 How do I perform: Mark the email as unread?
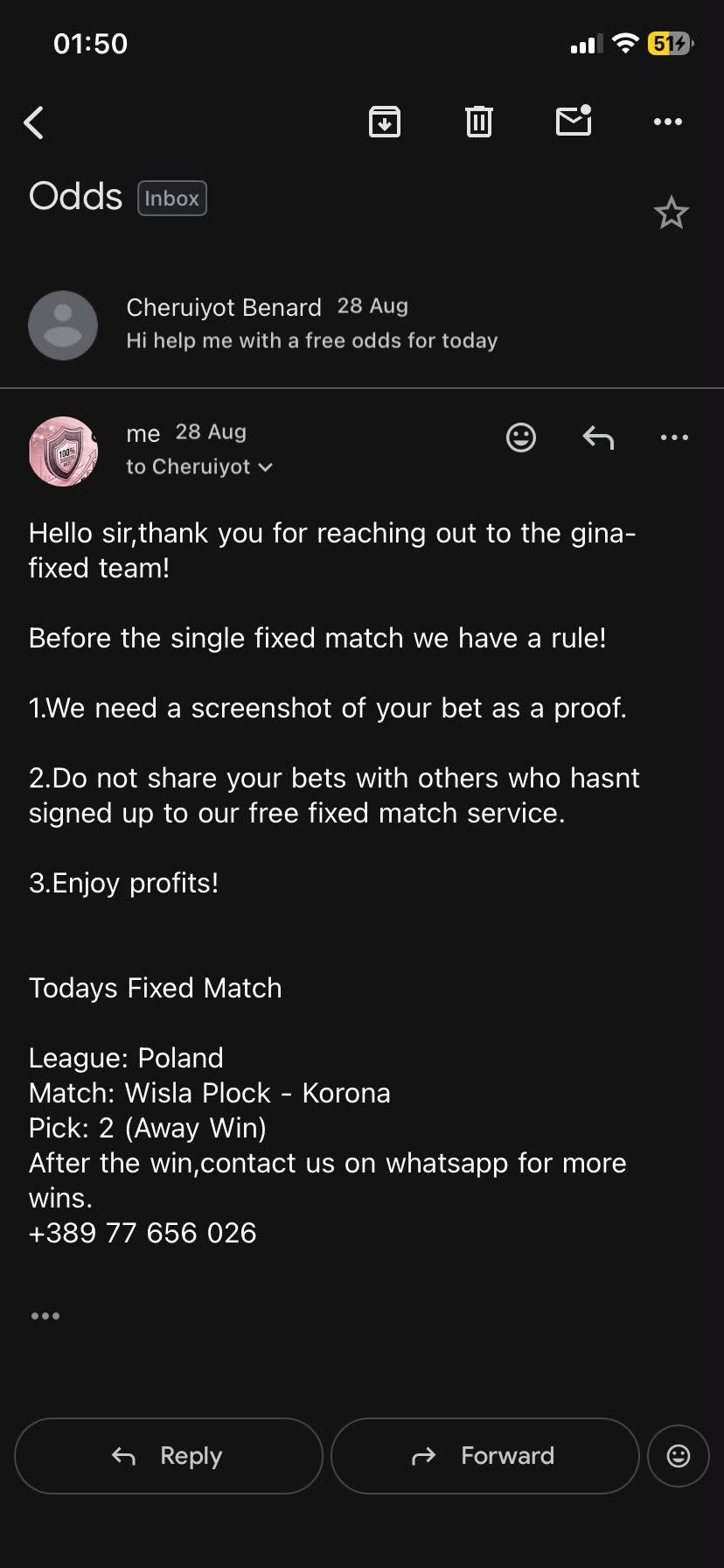pyautogui.click(x=574, y=121)
